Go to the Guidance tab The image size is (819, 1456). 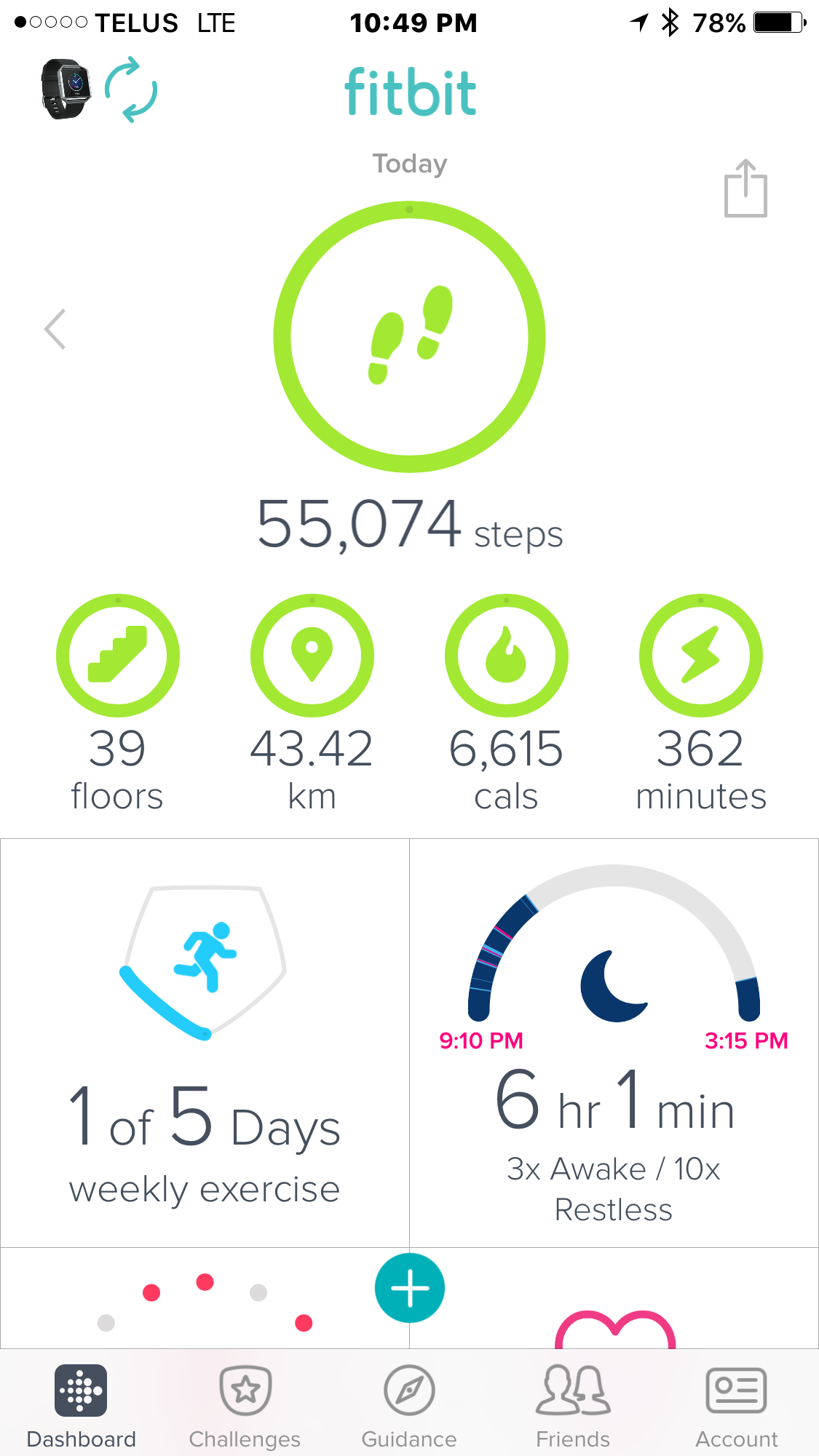pyautogui.click(x=409, y=1406)
